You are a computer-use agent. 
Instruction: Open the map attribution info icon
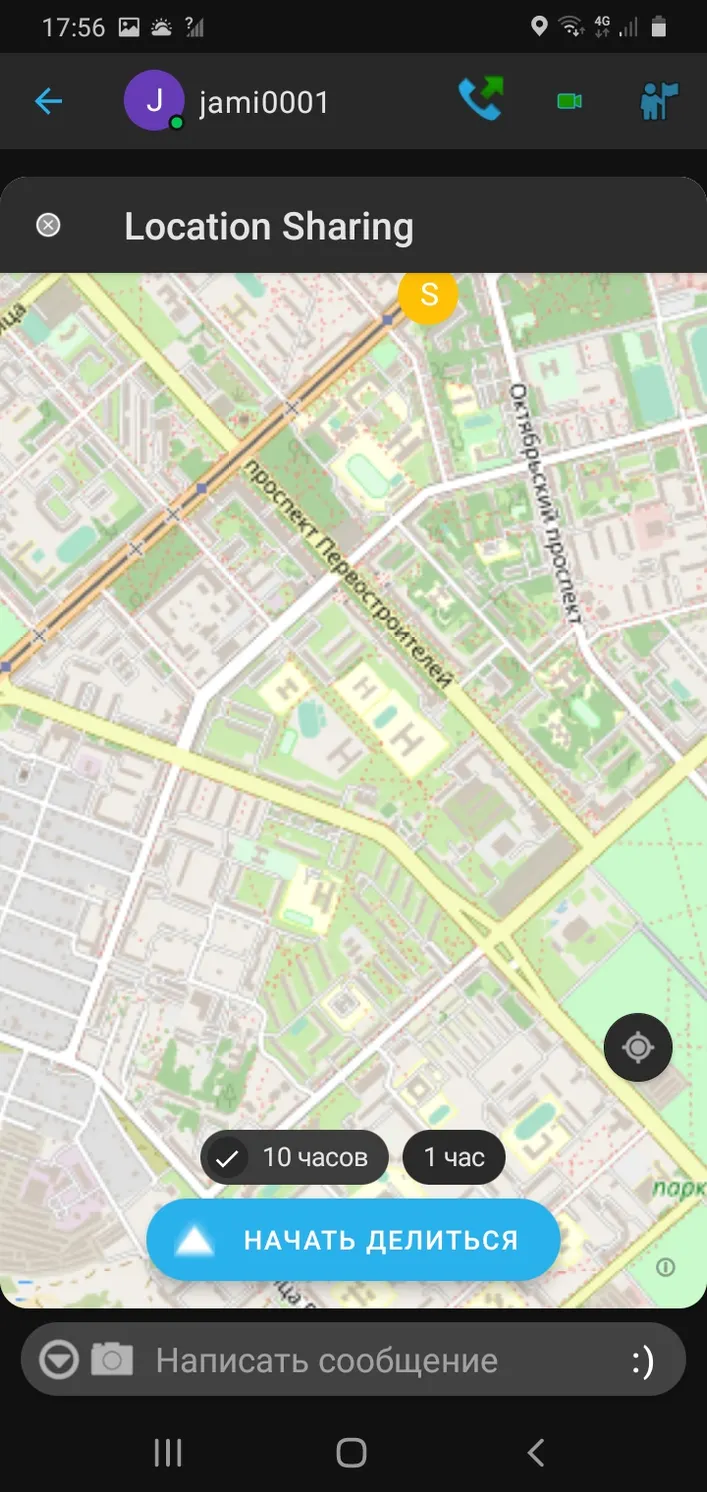pos(666,1267)
